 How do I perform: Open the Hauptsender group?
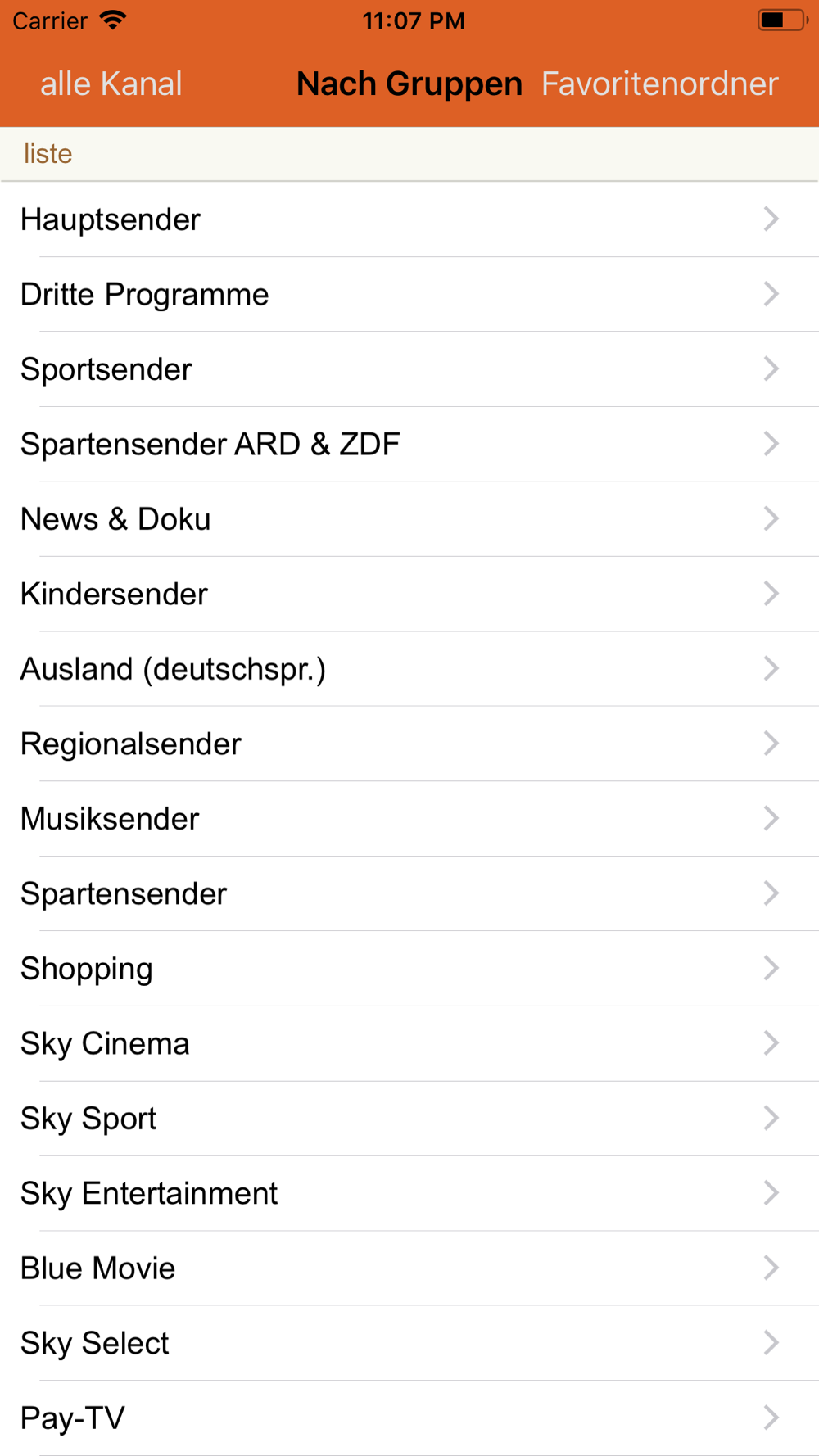[409, 219]
